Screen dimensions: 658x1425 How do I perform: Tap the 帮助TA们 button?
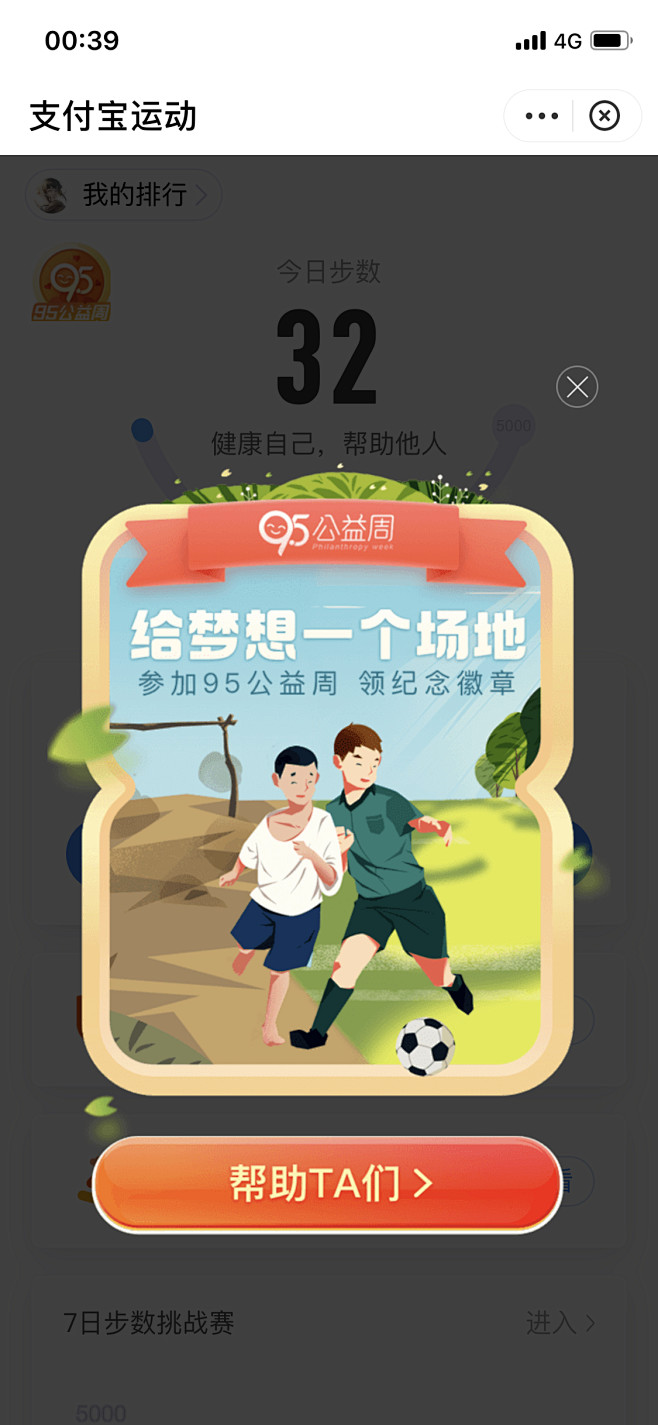pos(328,1184)
